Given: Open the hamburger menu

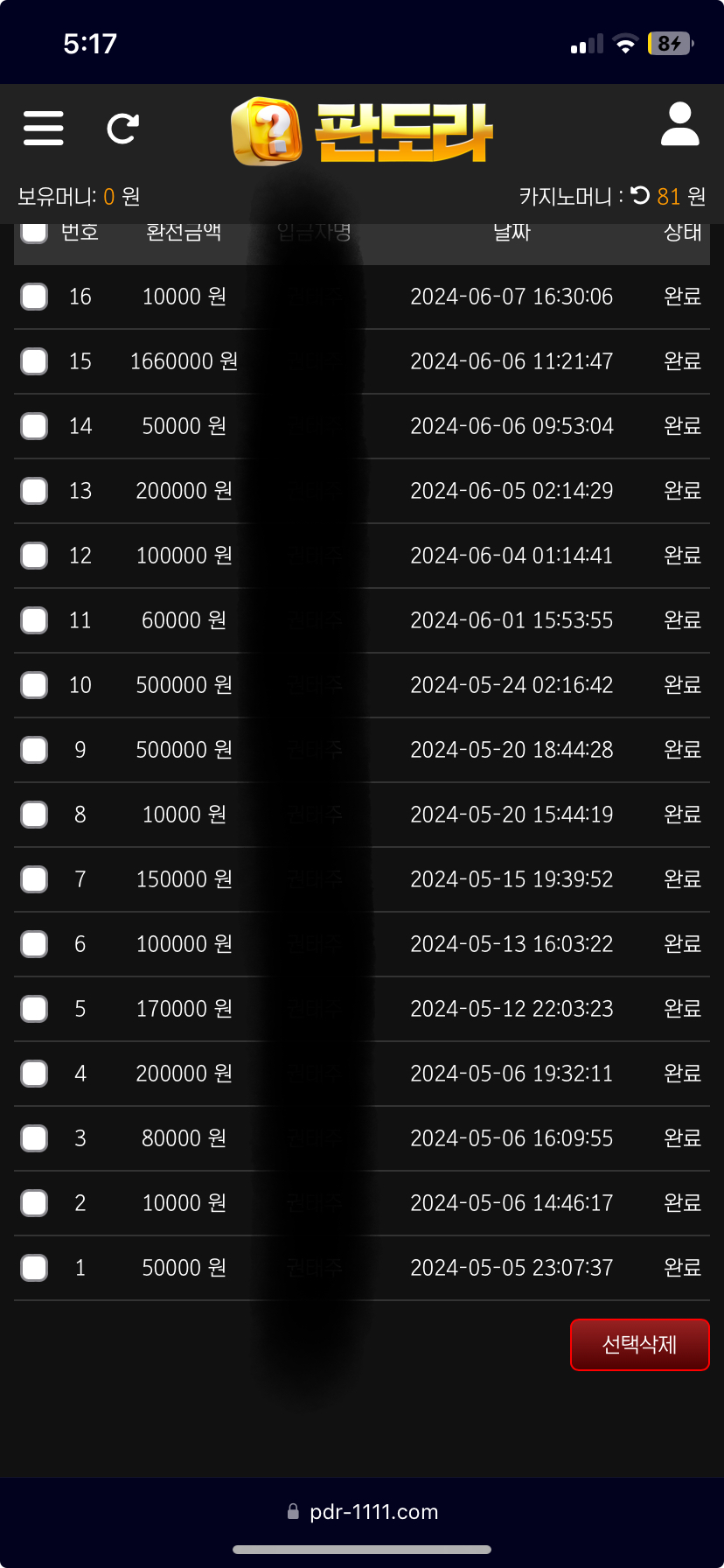Looking at the screenshot, I should [x=44, y=128].
